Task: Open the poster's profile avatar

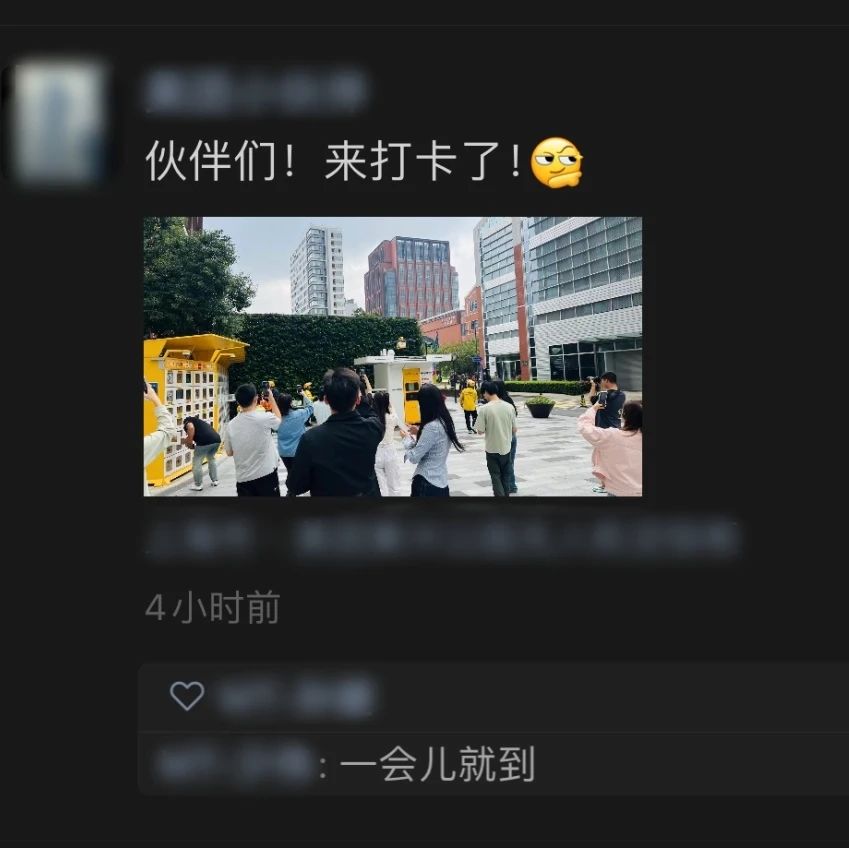Action: point(60,121)
